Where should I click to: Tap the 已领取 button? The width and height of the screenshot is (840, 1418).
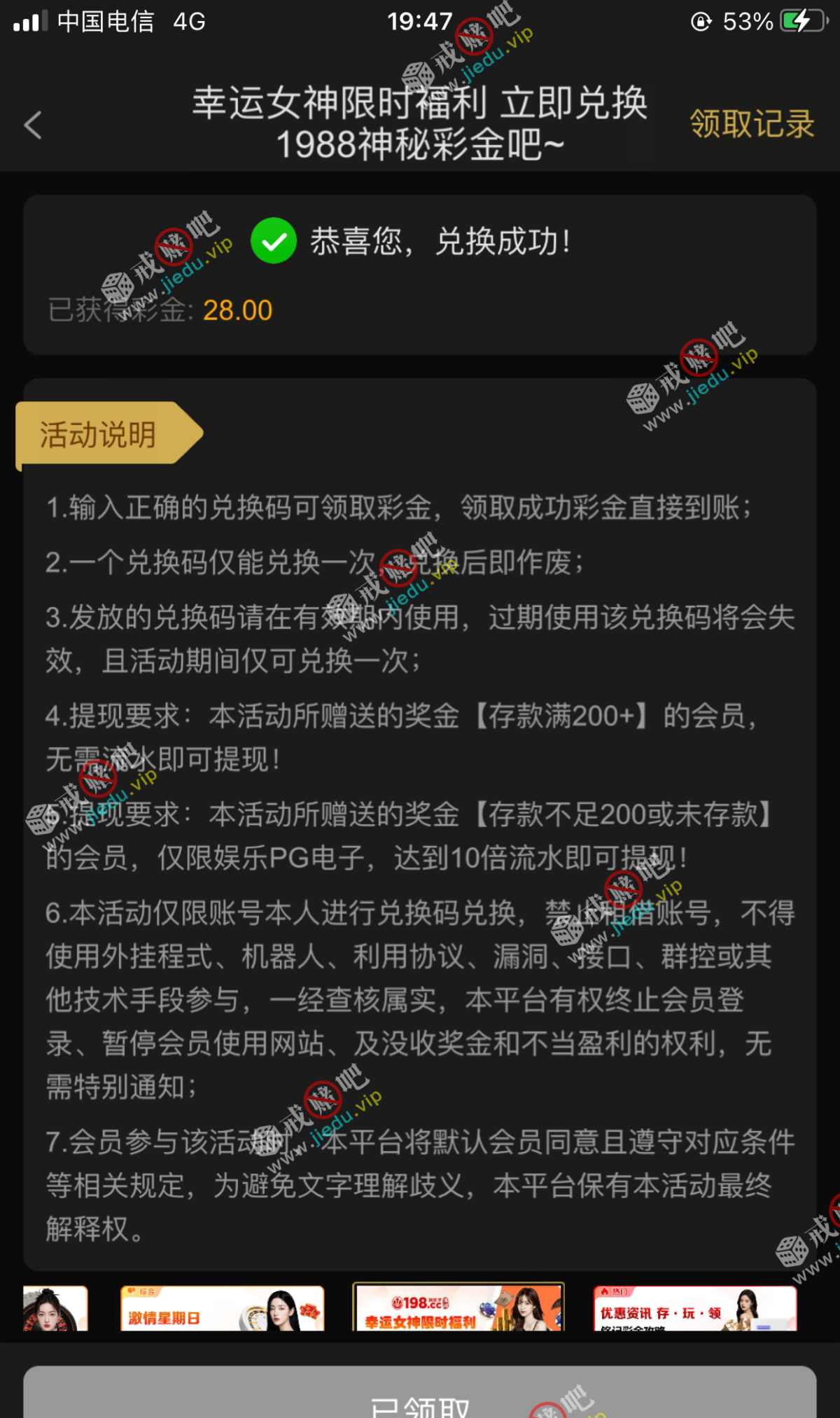(x=420, y=1397)
